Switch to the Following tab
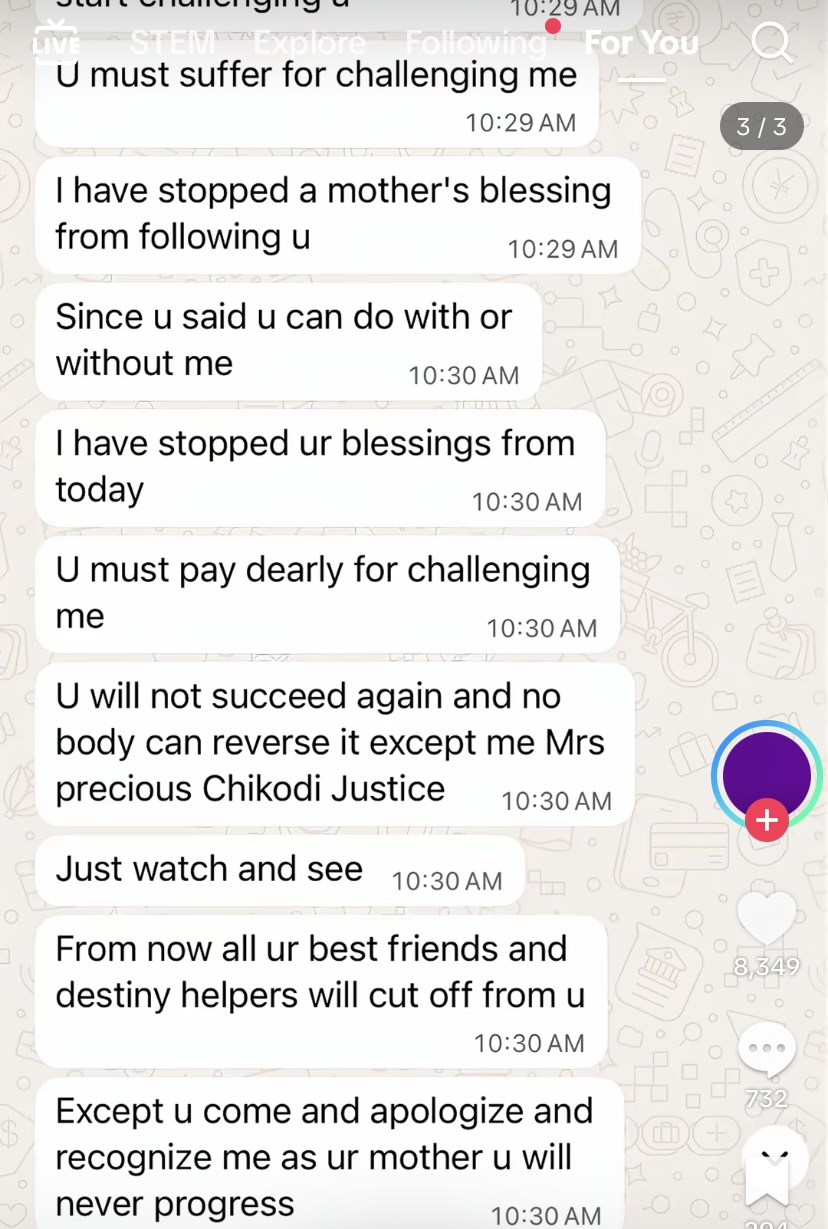This screenshot has width=828, height=1229. (x=476, y=43)
